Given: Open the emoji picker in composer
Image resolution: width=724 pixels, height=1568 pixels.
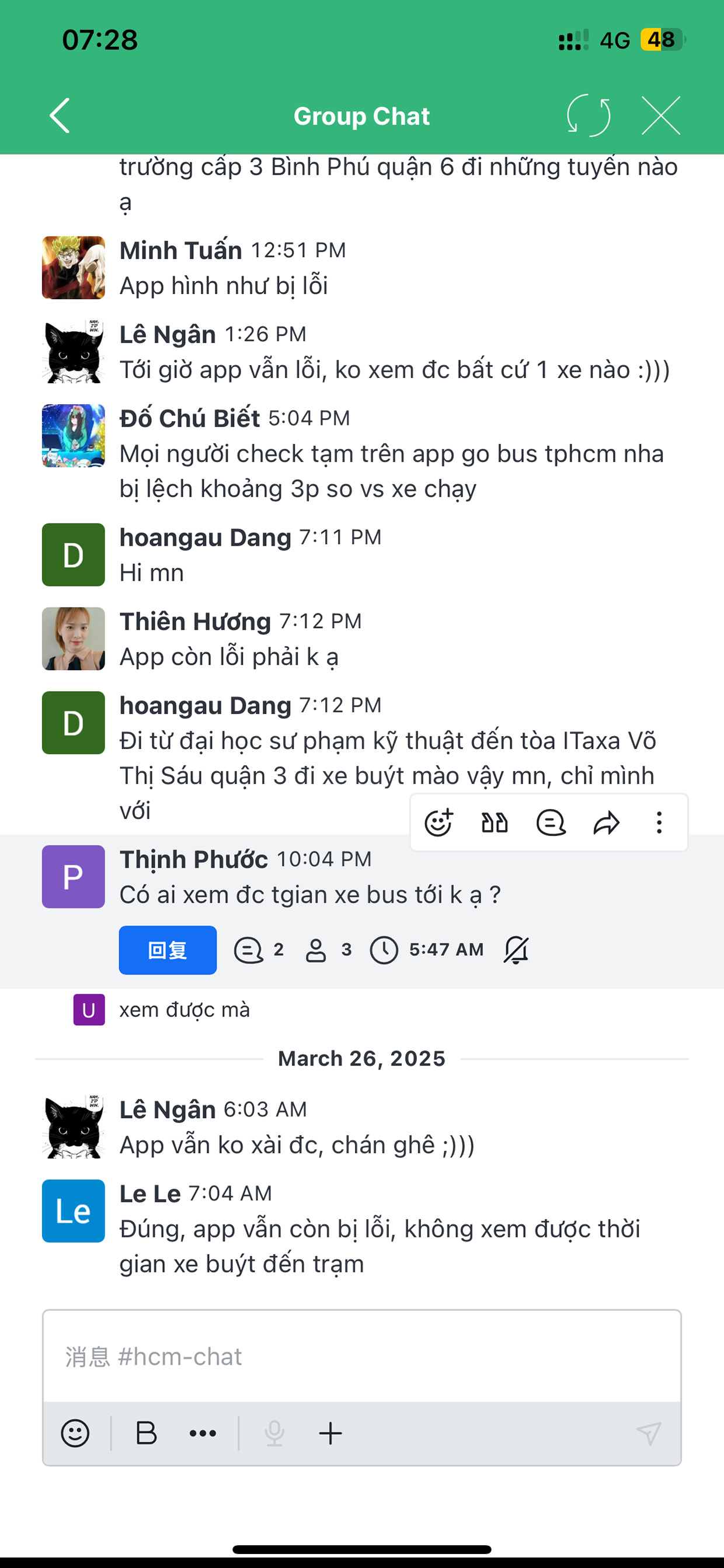Looking at the screenshot, I should pyautogui.click(x=75, y=1434).
